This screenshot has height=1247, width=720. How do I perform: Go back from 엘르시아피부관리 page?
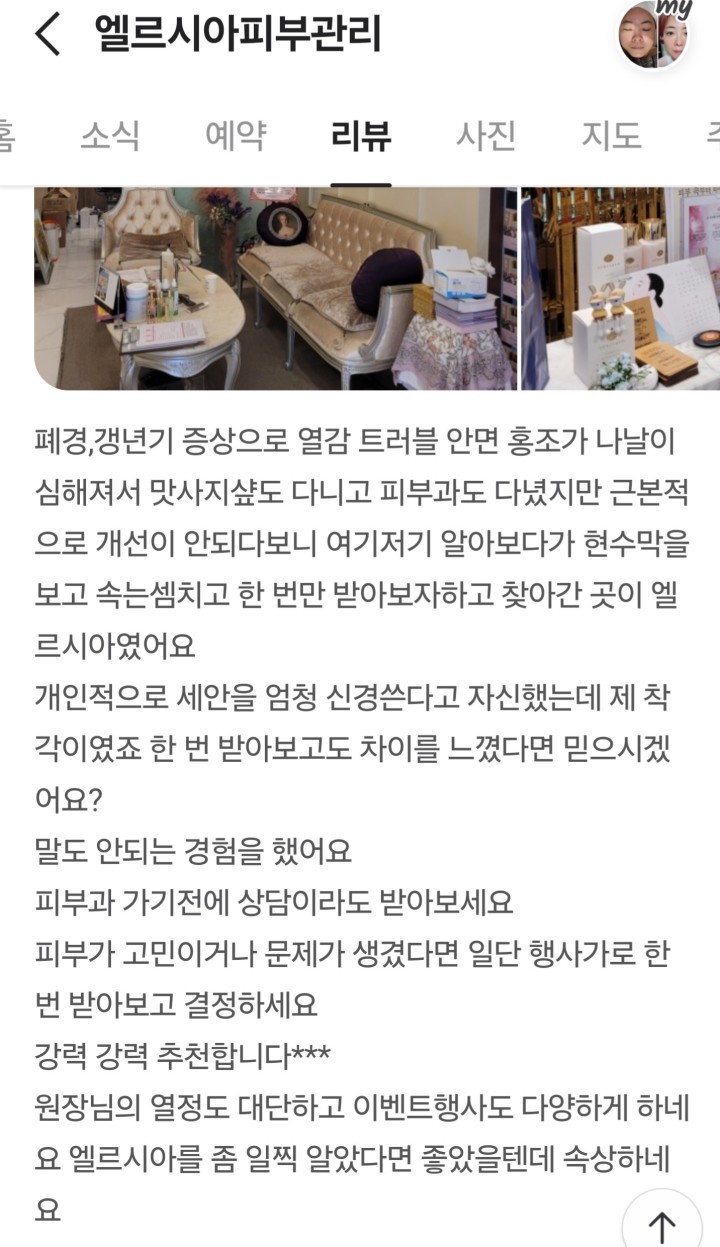(x=47, y=35)
